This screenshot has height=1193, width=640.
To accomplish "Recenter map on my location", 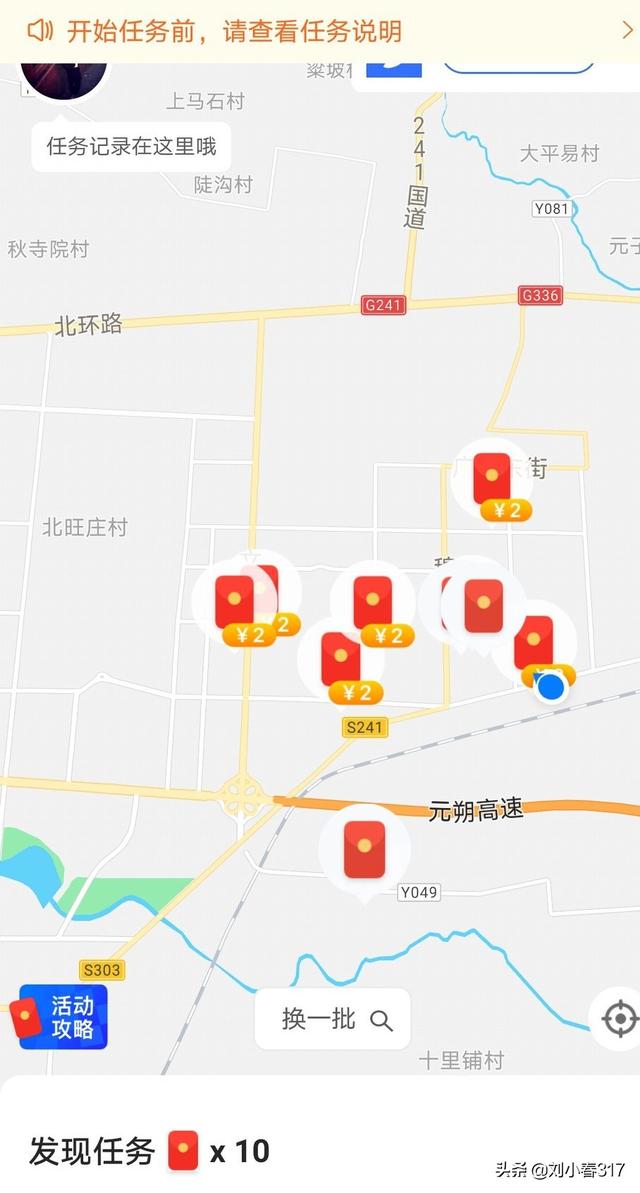I will pos(619,1019).
